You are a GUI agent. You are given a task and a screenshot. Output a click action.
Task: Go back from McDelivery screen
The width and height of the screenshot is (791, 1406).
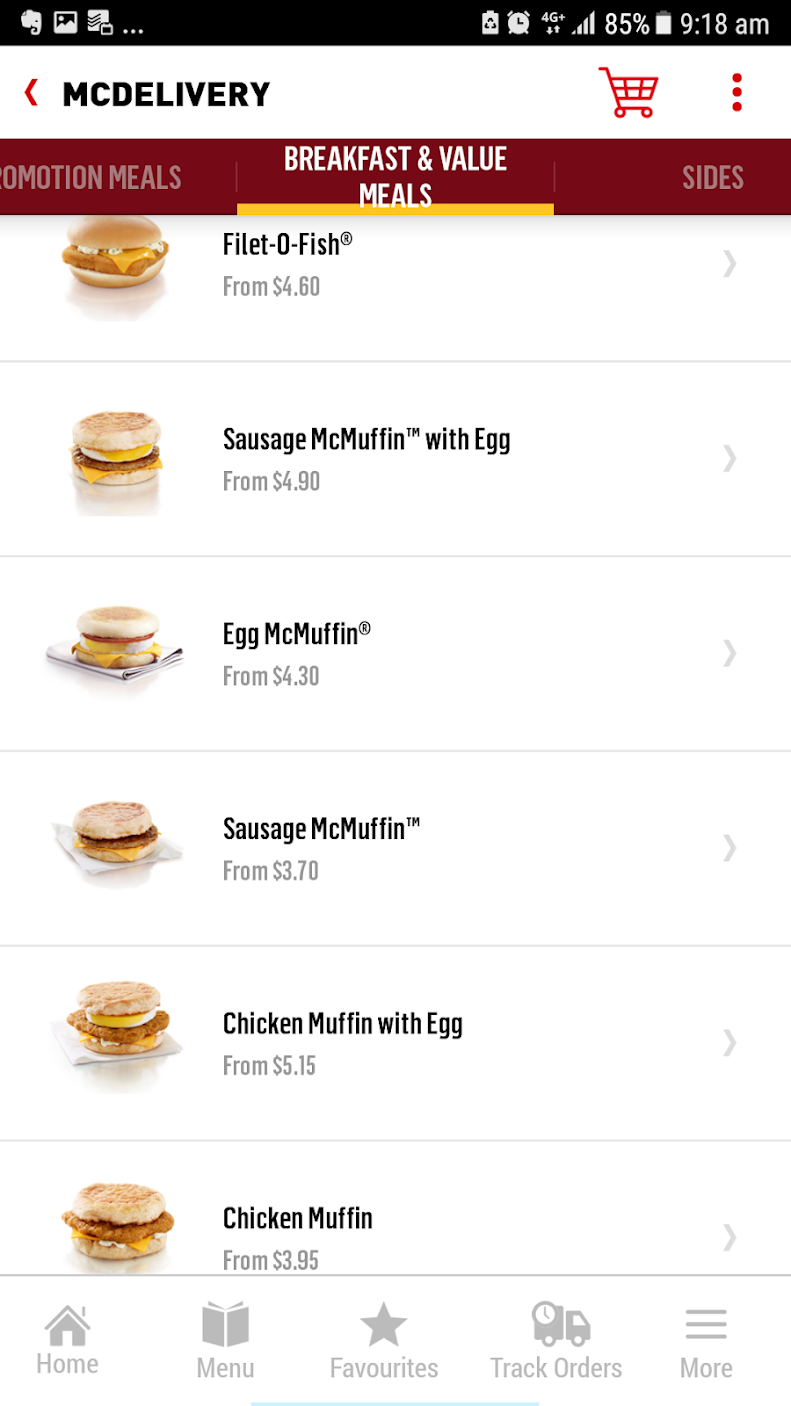click(x=32, y=93)
